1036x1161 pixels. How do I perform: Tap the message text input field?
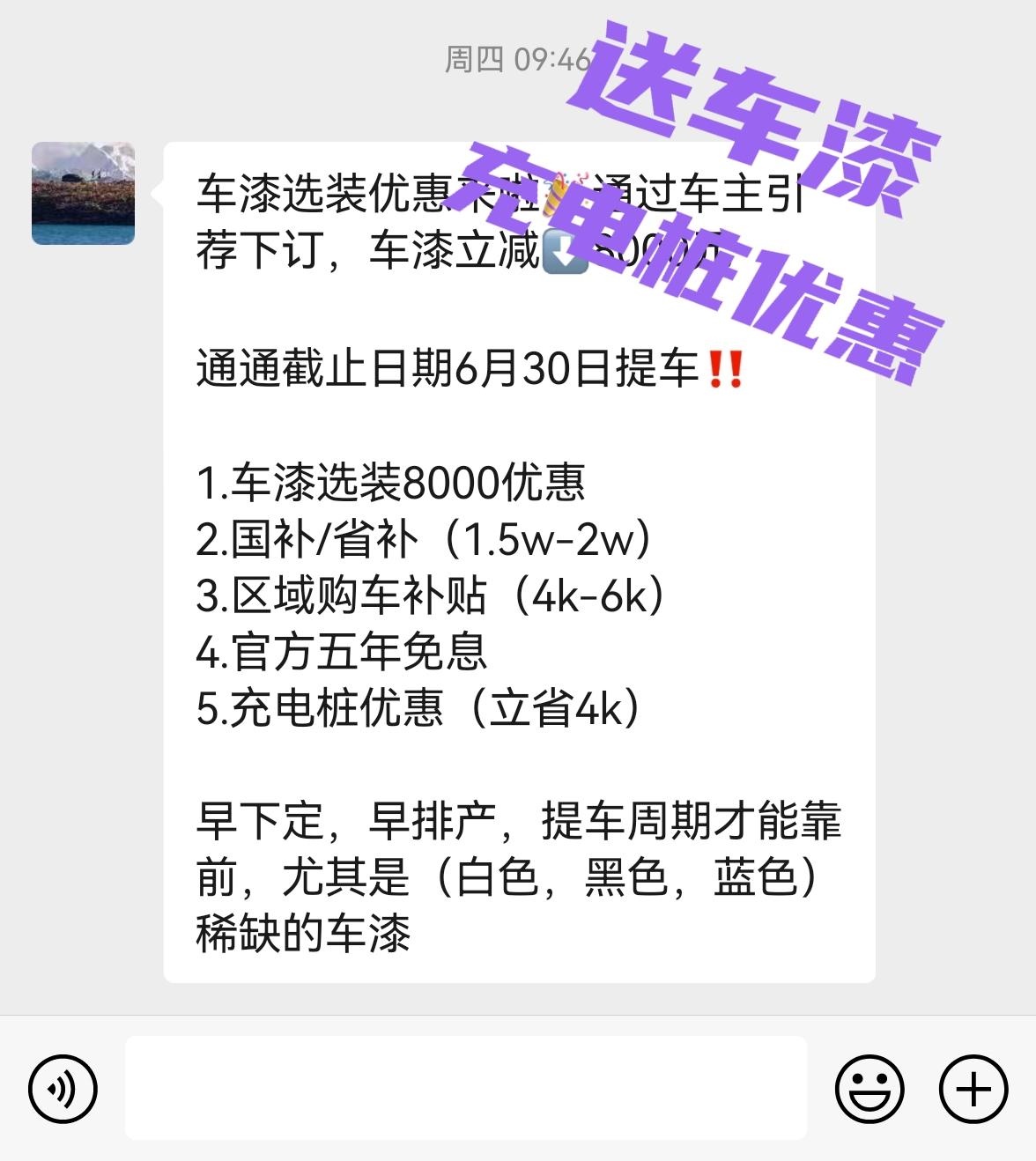tap(465, 1089)
